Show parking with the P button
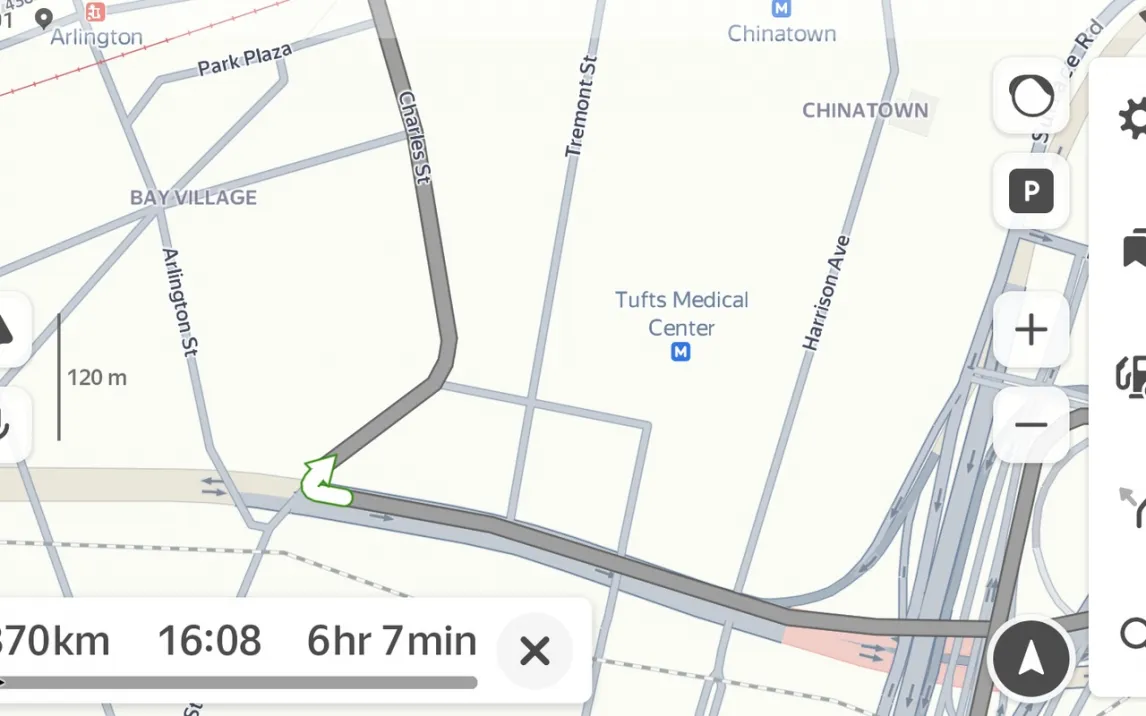Image resolution: width=1146 pixels, height=716 pixels. coord(1030,191)
